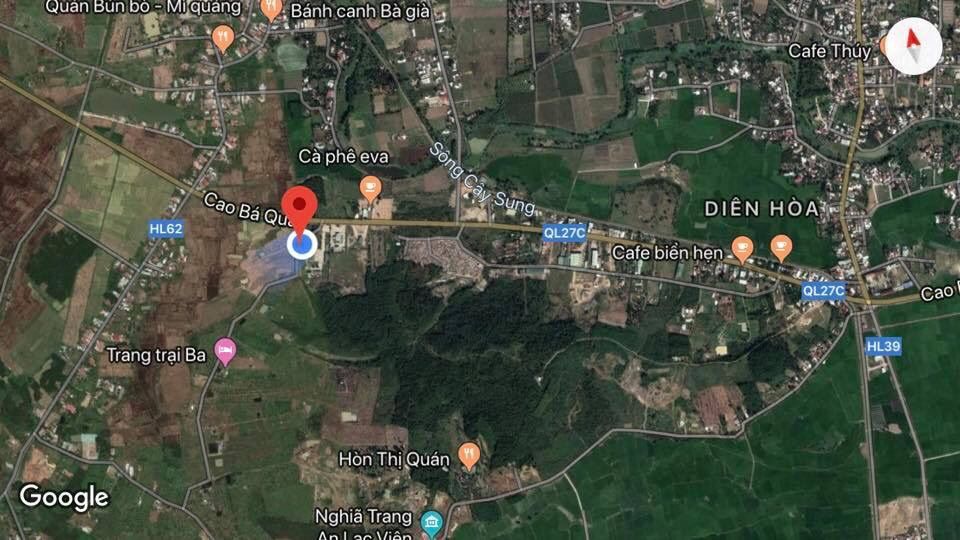Select the dropped red location pin
Image resolution: width=960 pixels, height=540 pixels.
coord(300,205)
